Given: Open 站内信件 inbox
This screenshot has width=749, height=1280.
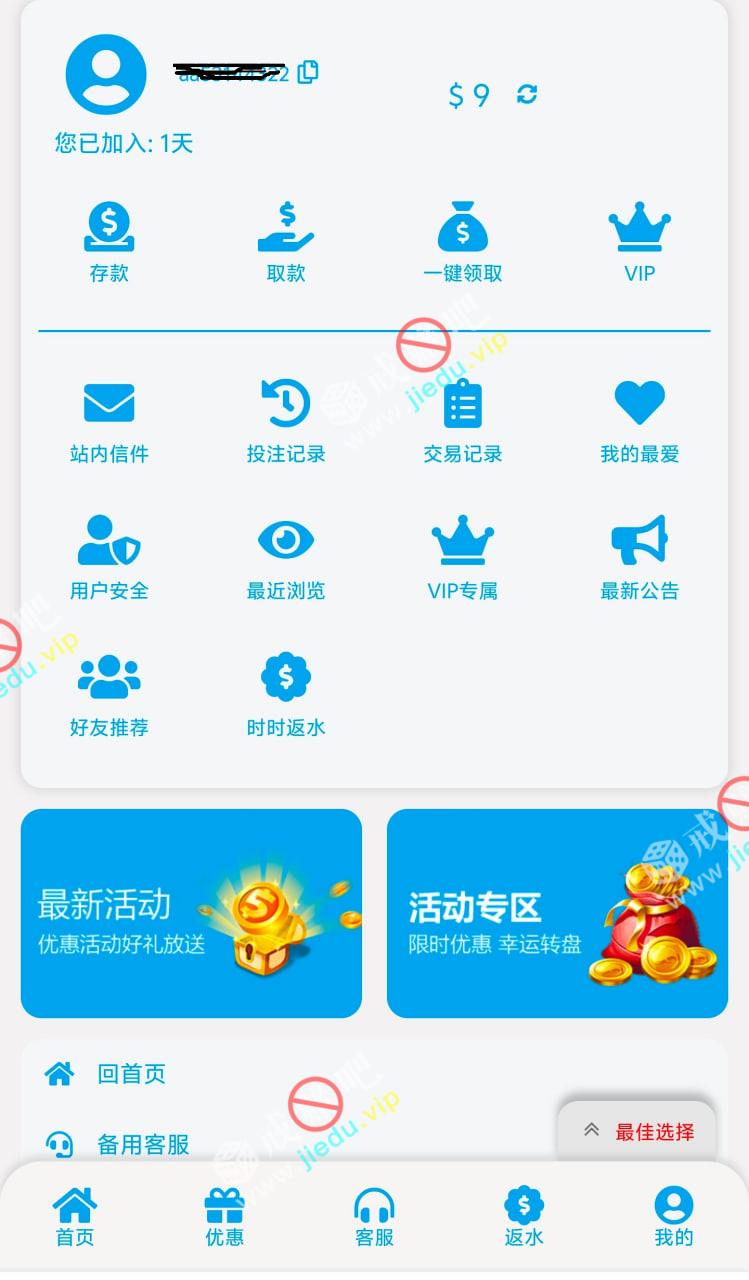Looking at the screenshot, I should 109,422.
